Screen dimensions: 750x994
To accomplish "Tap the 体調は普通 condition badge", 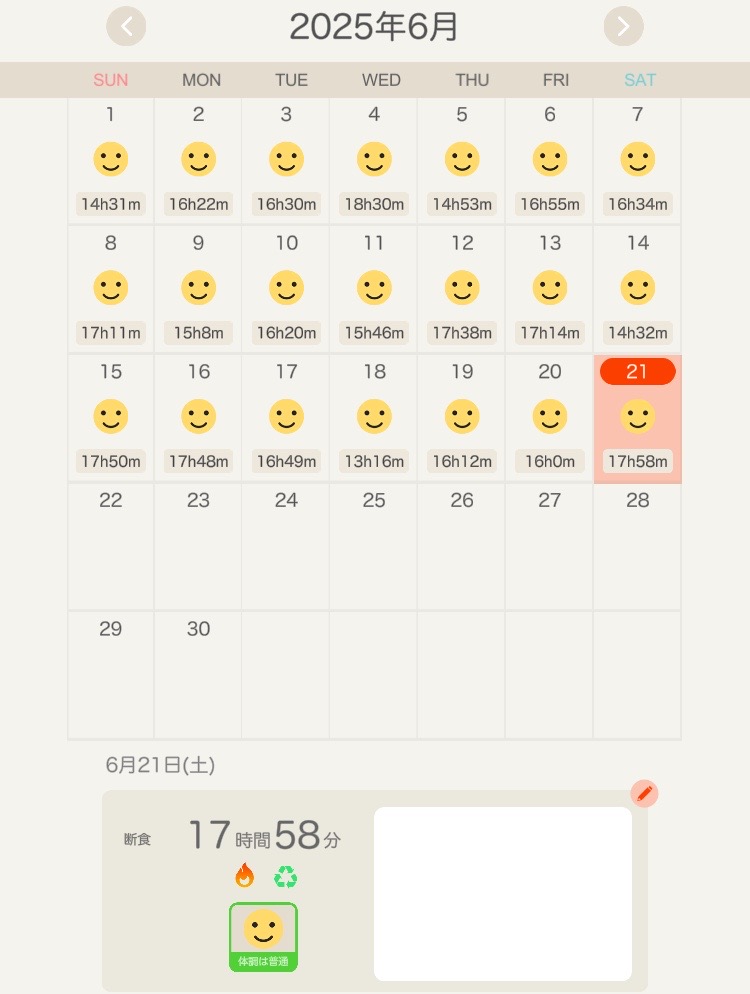I will click(x=263, y=937).
